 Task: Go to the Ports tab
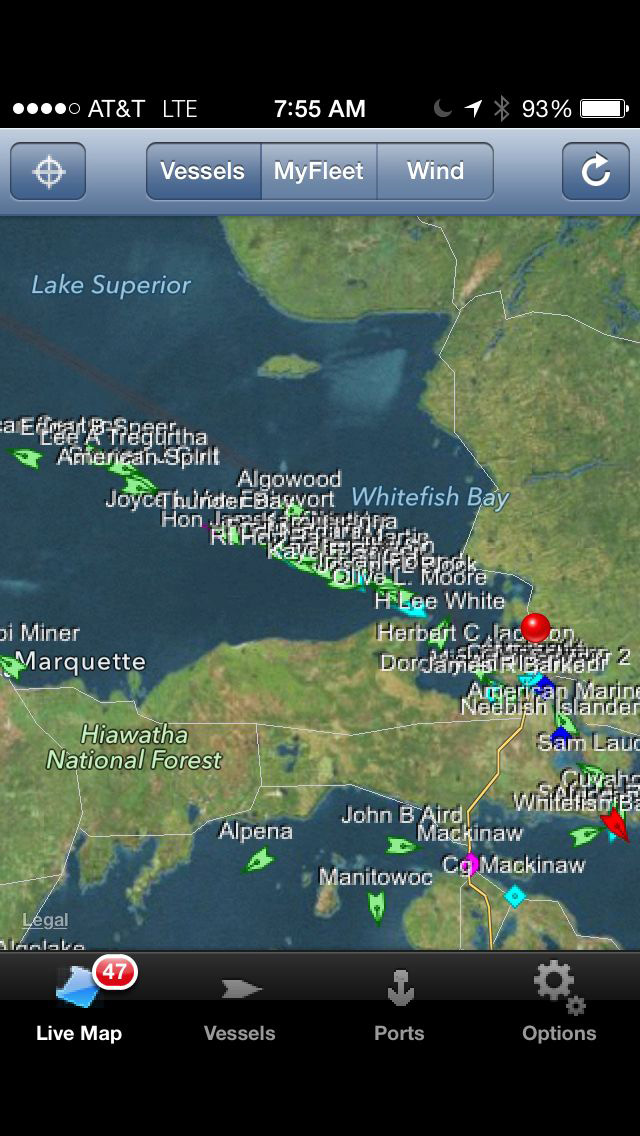399,1007
